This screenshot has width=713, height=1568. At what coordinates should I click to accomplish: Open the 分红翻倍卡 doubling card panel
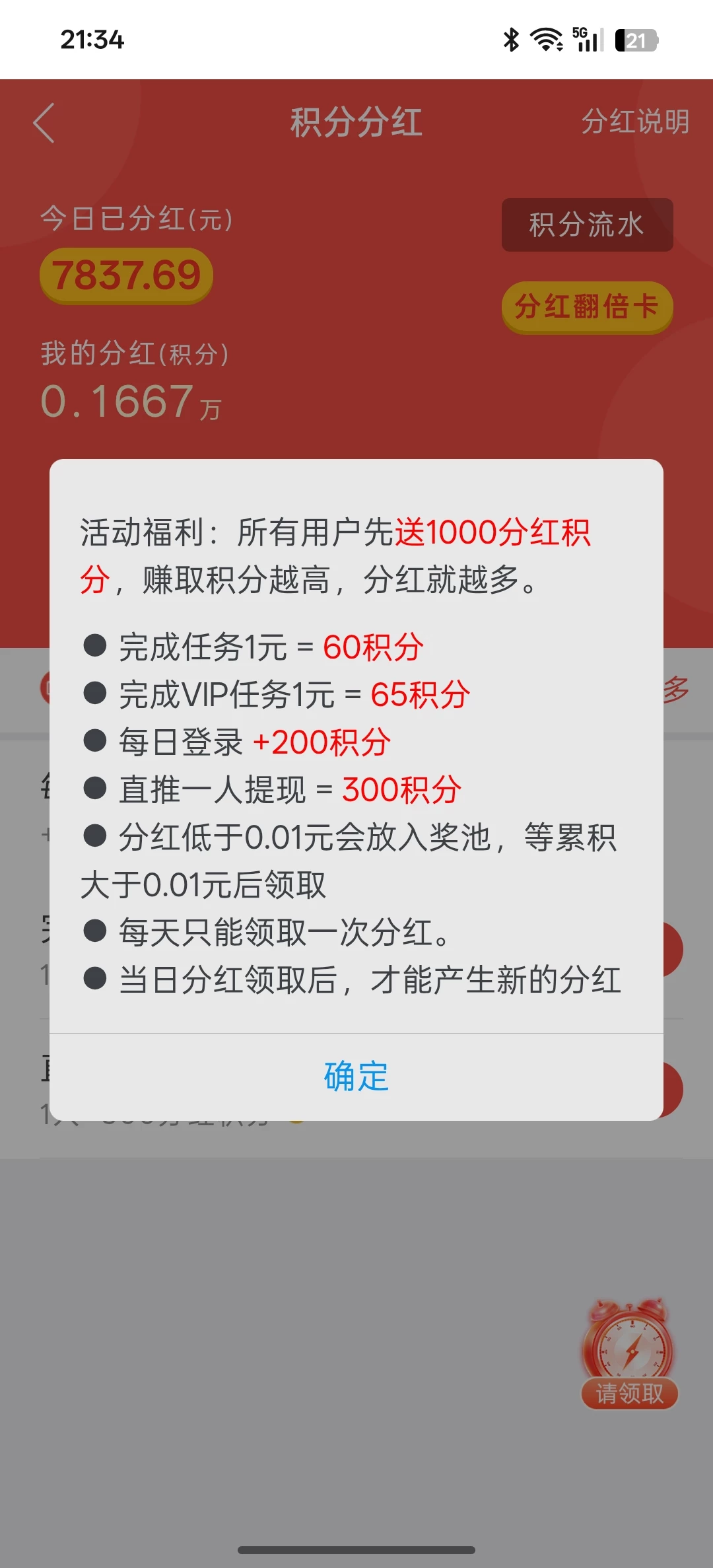(x=587, y=307)
